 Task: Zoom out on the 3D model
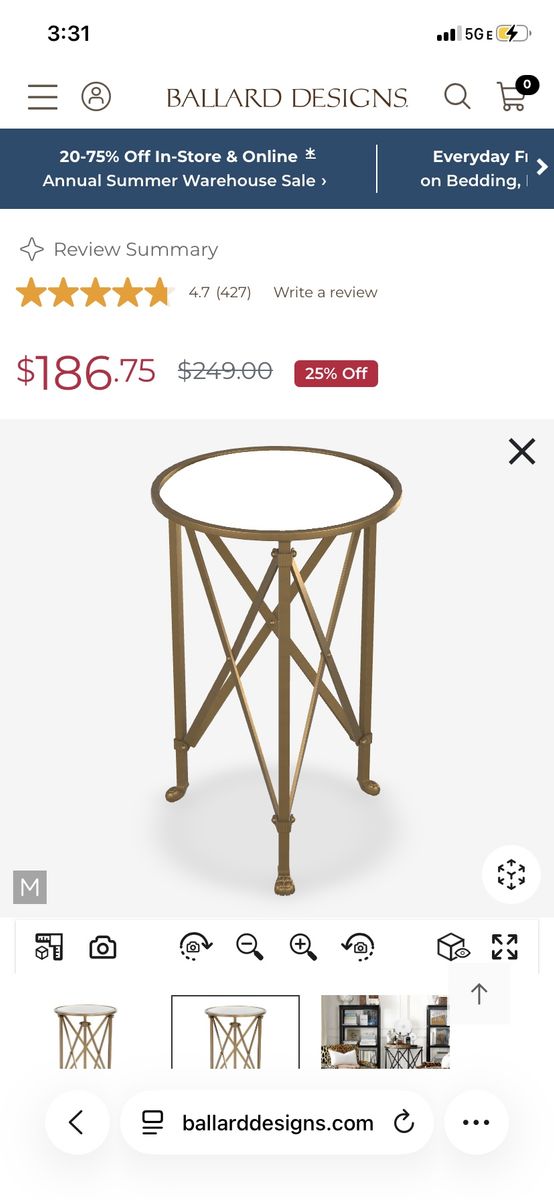coord(250,946)
